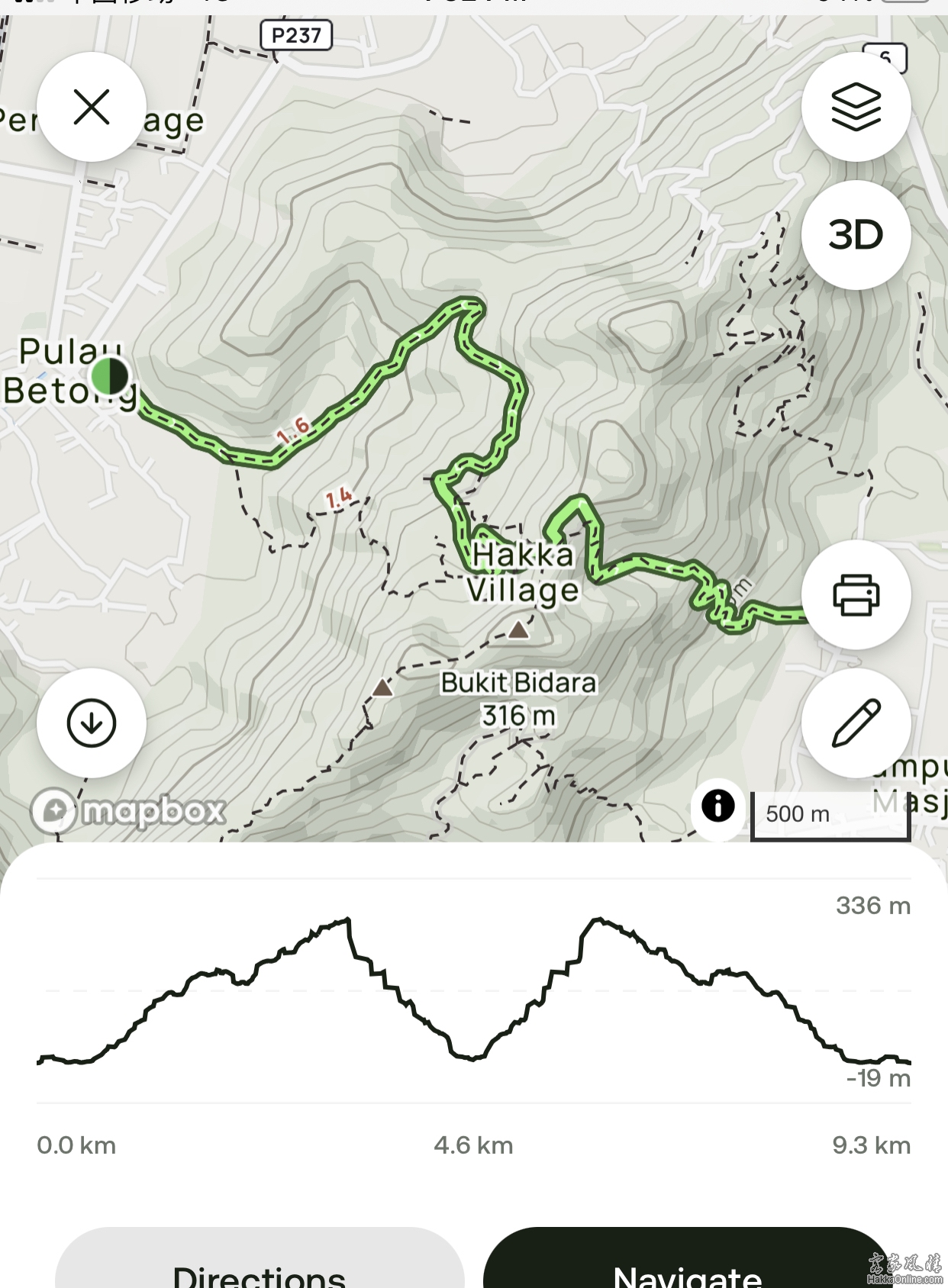
Task: Download the map for offline use
Action: 92,723
